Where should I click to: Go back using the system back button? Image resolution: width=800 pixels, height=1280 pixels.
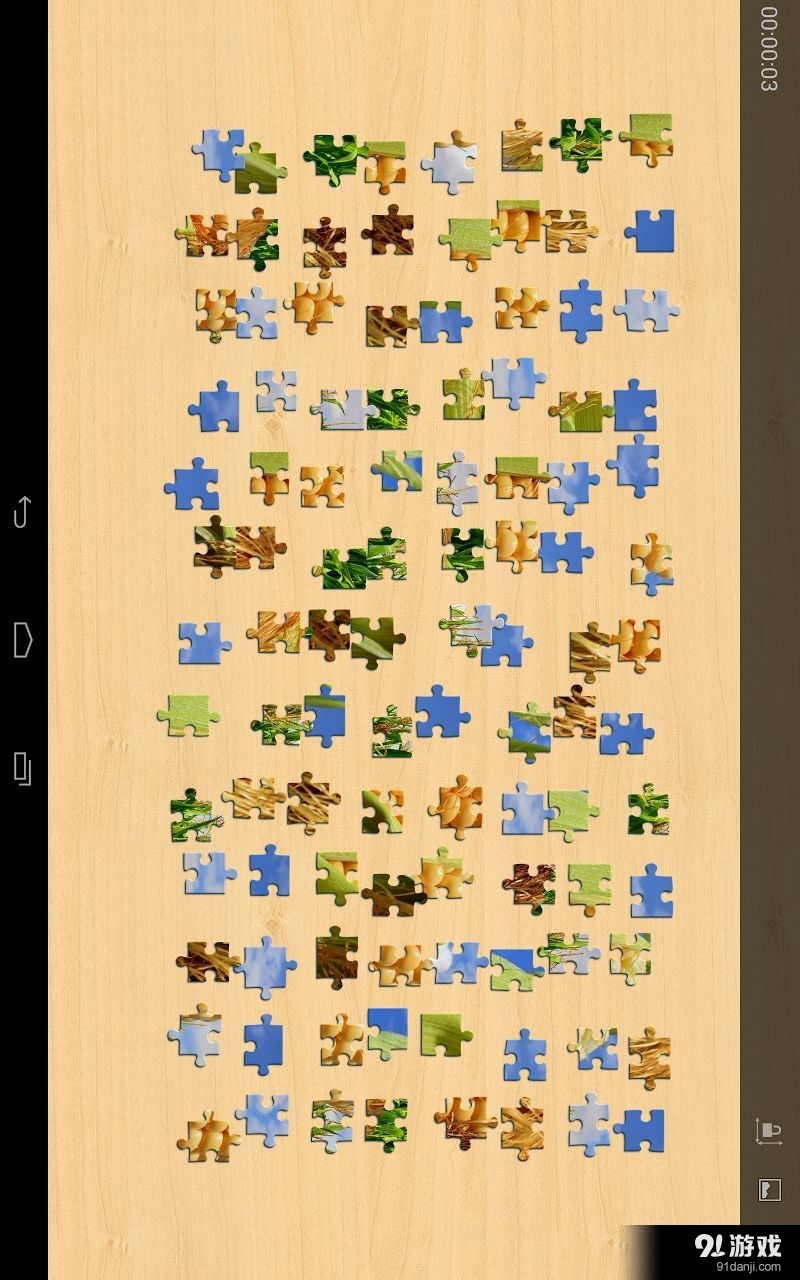[22, 511]
